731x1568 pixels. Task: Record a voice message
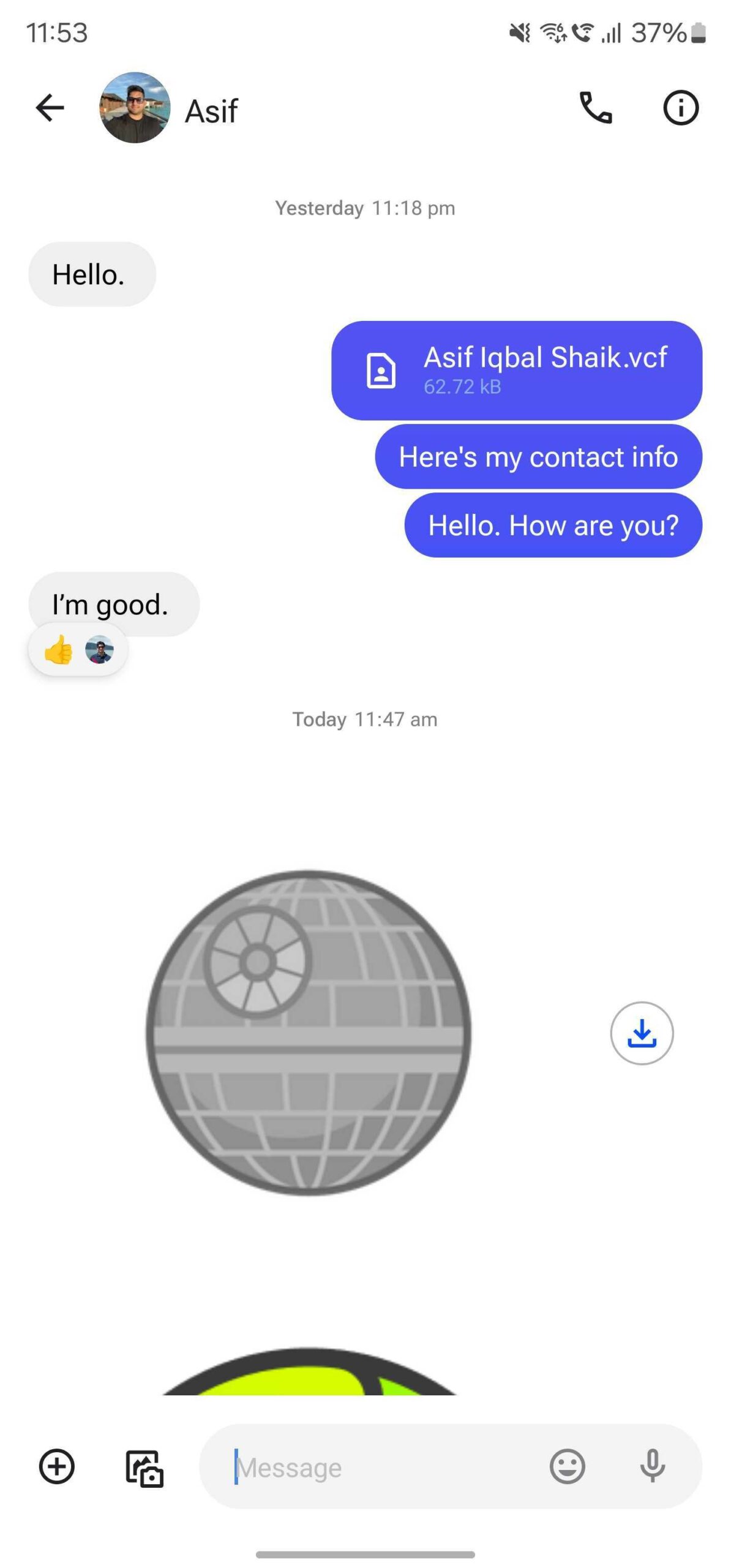pyautogui.click(x=652, y=1467)
